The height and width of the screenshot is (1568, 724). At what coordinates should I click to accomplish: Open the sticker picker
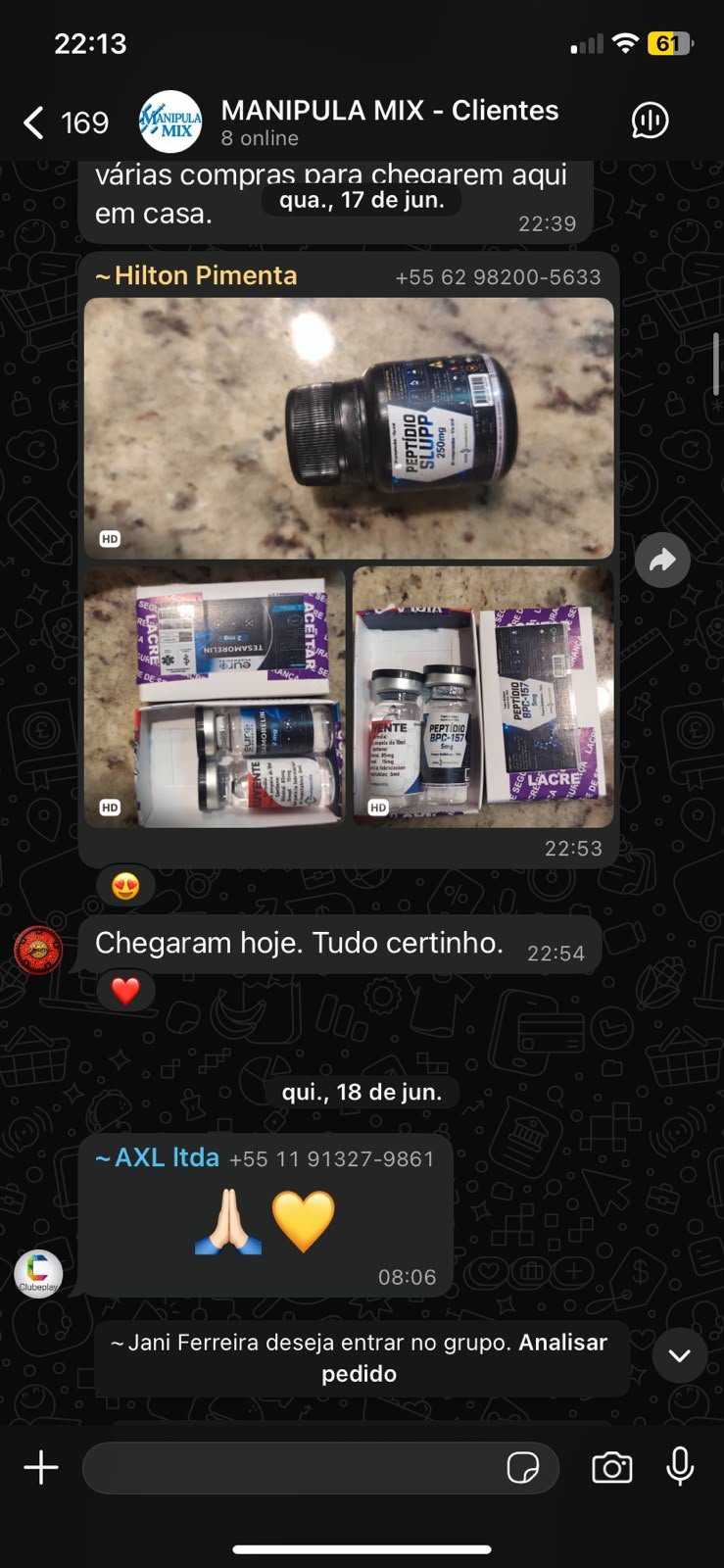522,1468
